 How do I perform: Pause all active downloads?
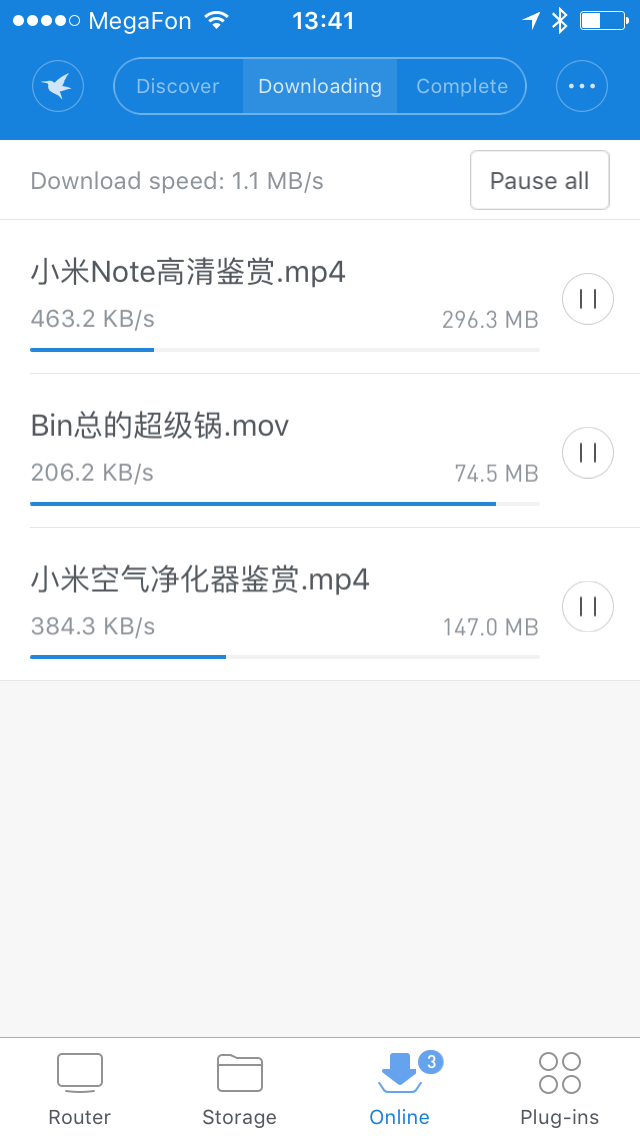[539, 181]
